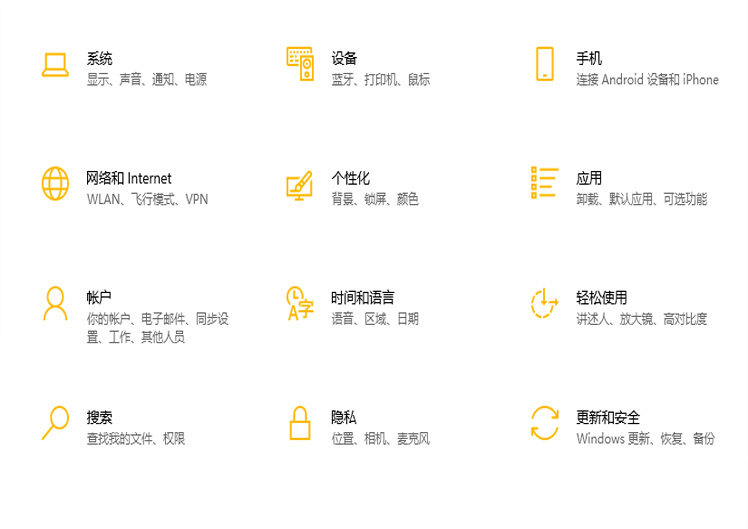Open 网络和 Internet settings
The image size is (748, 529).
(128, 179)
